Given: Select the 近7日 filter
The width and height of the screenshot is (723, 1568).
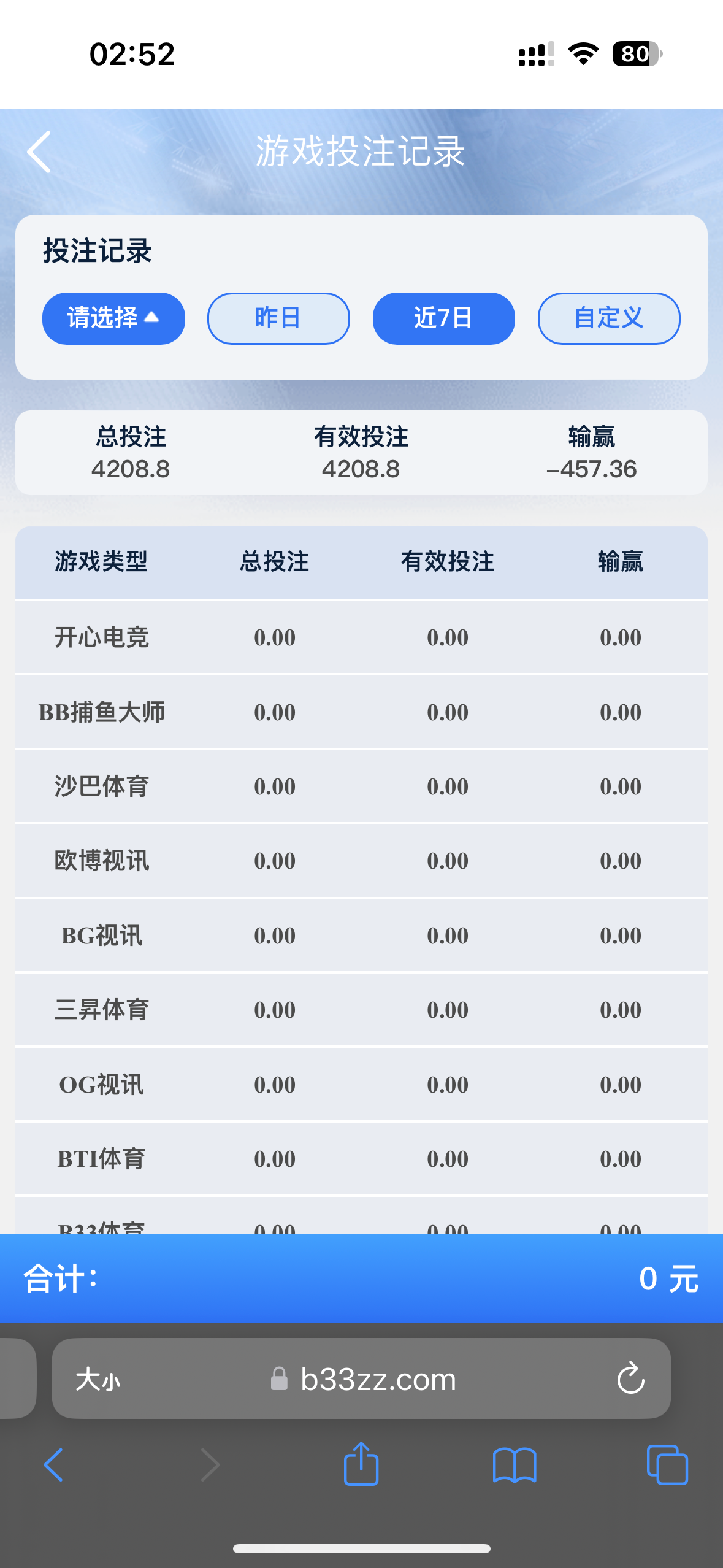Looking at the screenshot, I should point(443,318).
